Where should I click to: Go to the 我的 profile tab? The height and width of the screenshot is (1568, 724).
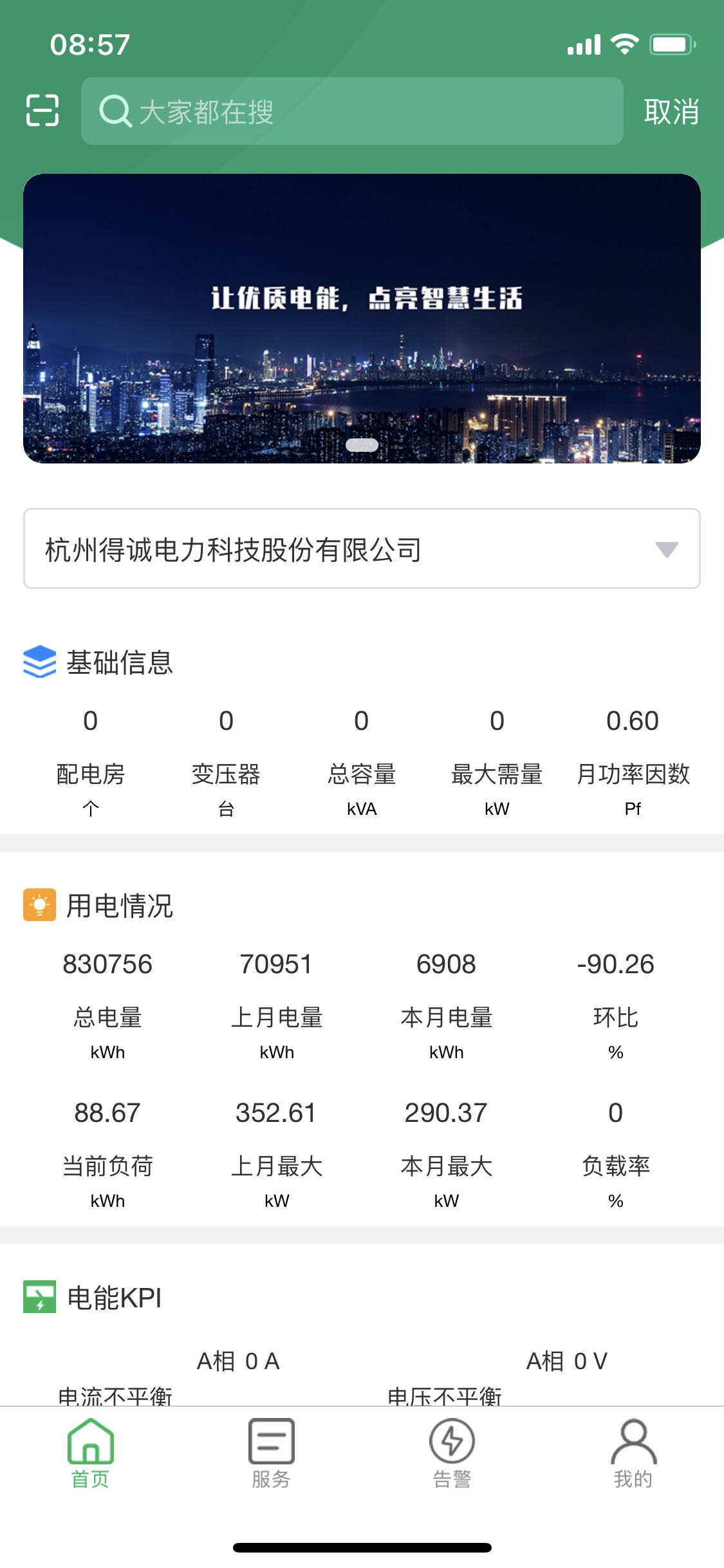click(x=633, y=1453)
